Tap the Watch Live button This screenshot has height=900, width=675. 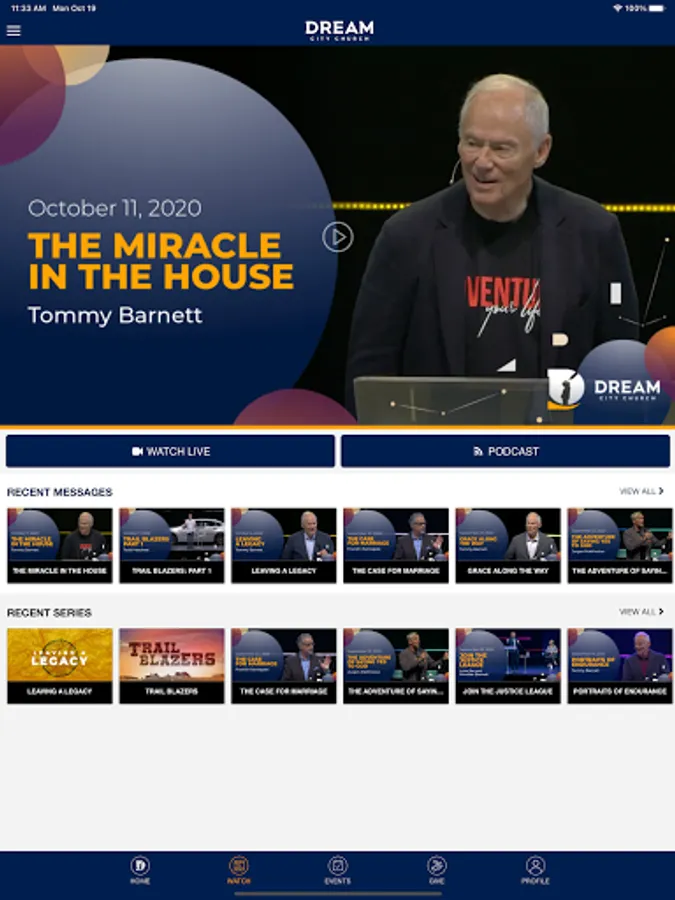click(170, 451)
